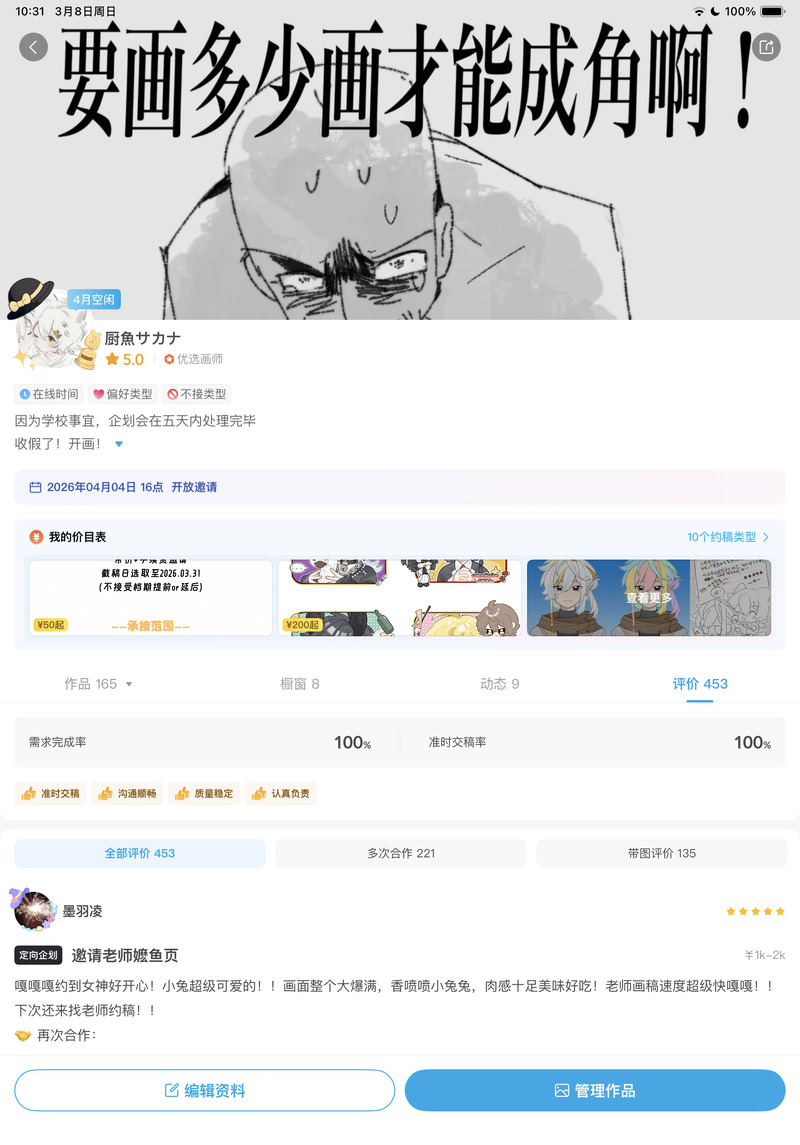Expand the profile bio text
Screen dimensions: 800x1145
119,444
